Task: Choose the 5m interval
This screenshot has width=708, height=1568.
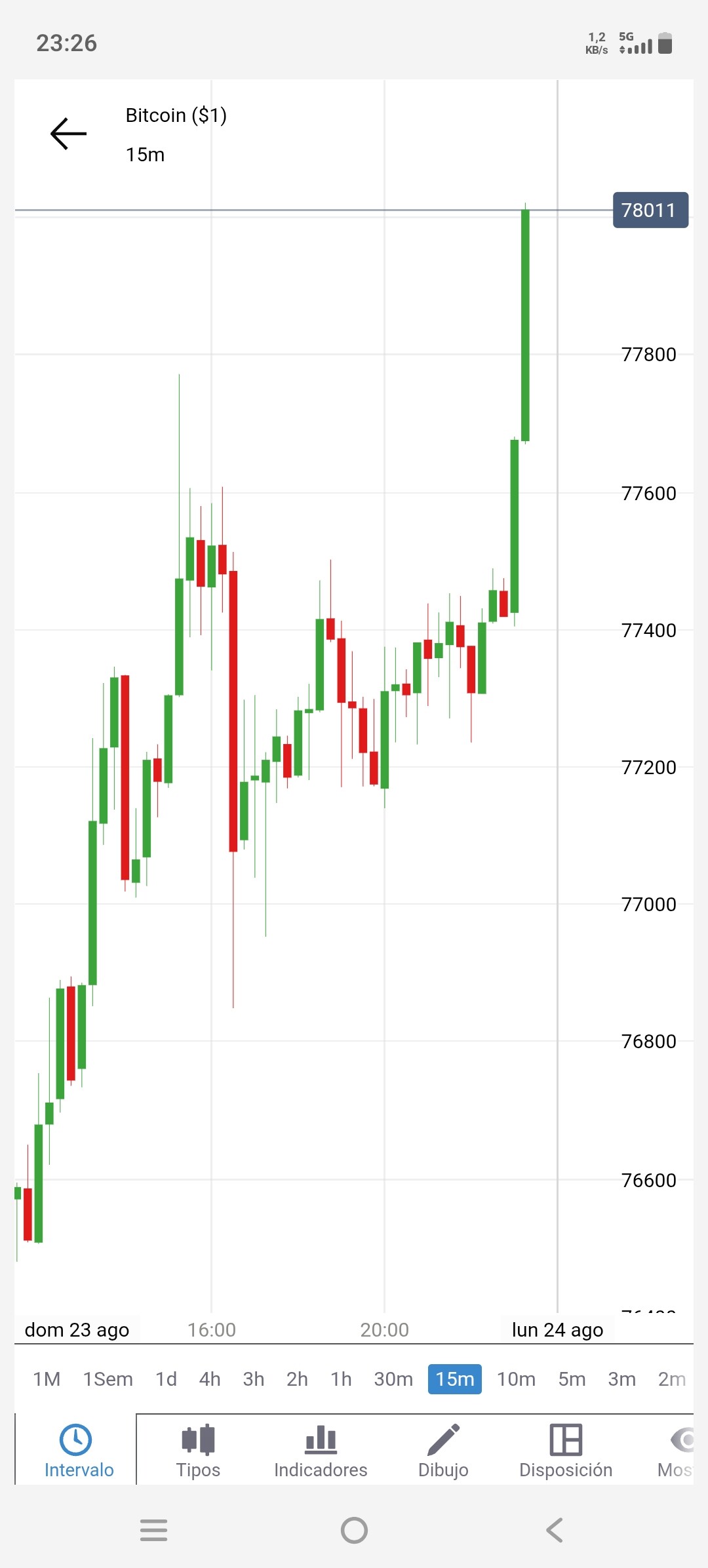Action: click(x=572, y=1379)
